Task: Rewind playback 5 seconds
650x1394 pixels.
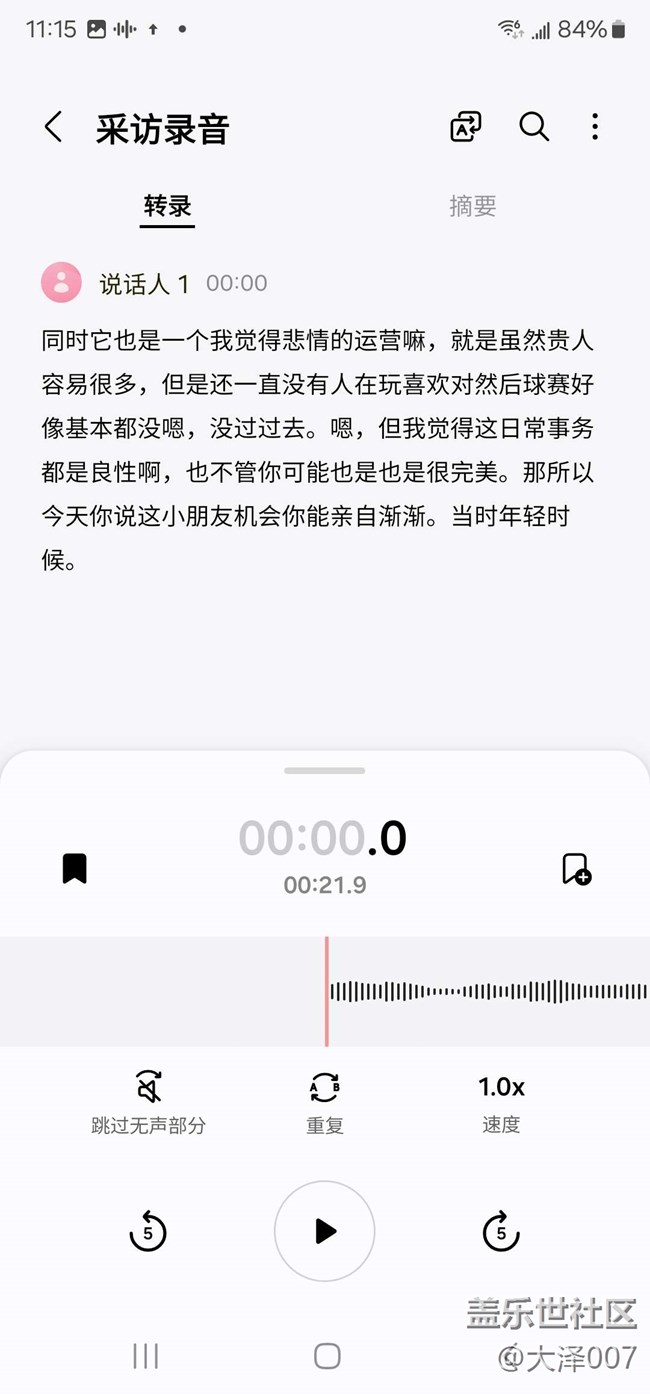Action: coord(148,1232)
